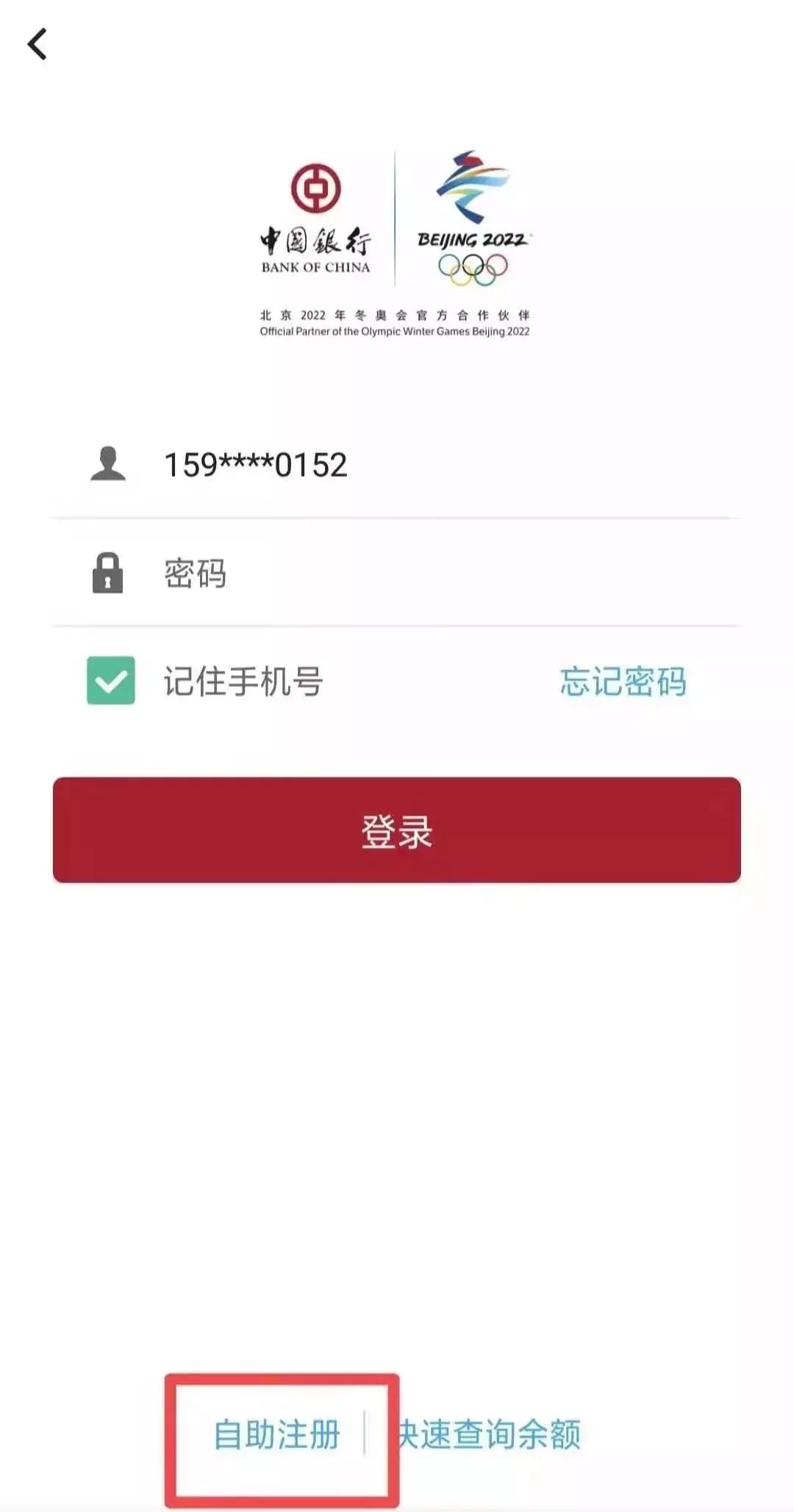Click the Bank of China logo
Viewport: 794px width, 1512px height.
click(316, 217)
